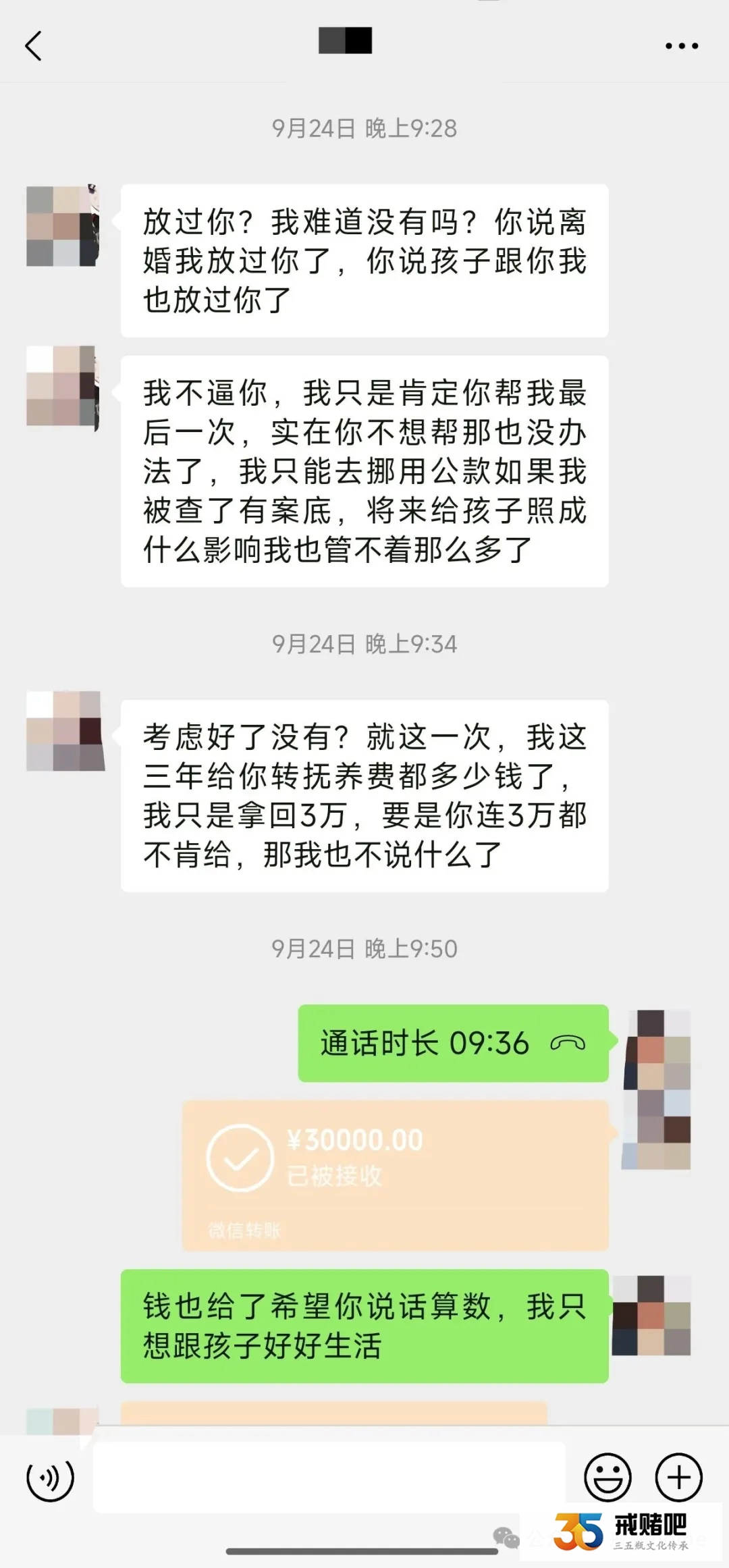Open the emoji picker
Image resolution: width=729 pixels, height=1568 pixels.
[x=610, y=1477]
